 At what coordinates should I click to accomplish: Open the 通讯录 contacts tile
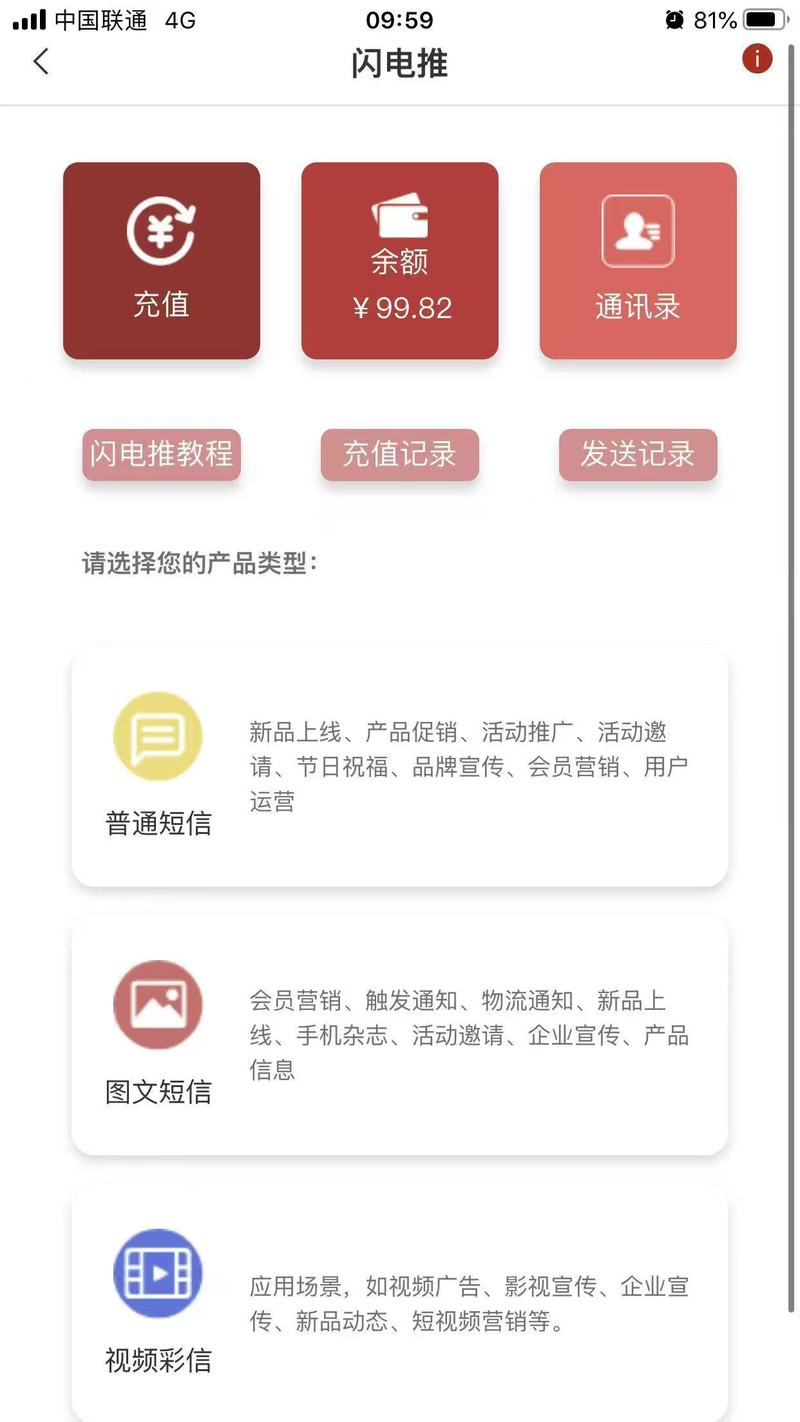pos(638,261)
